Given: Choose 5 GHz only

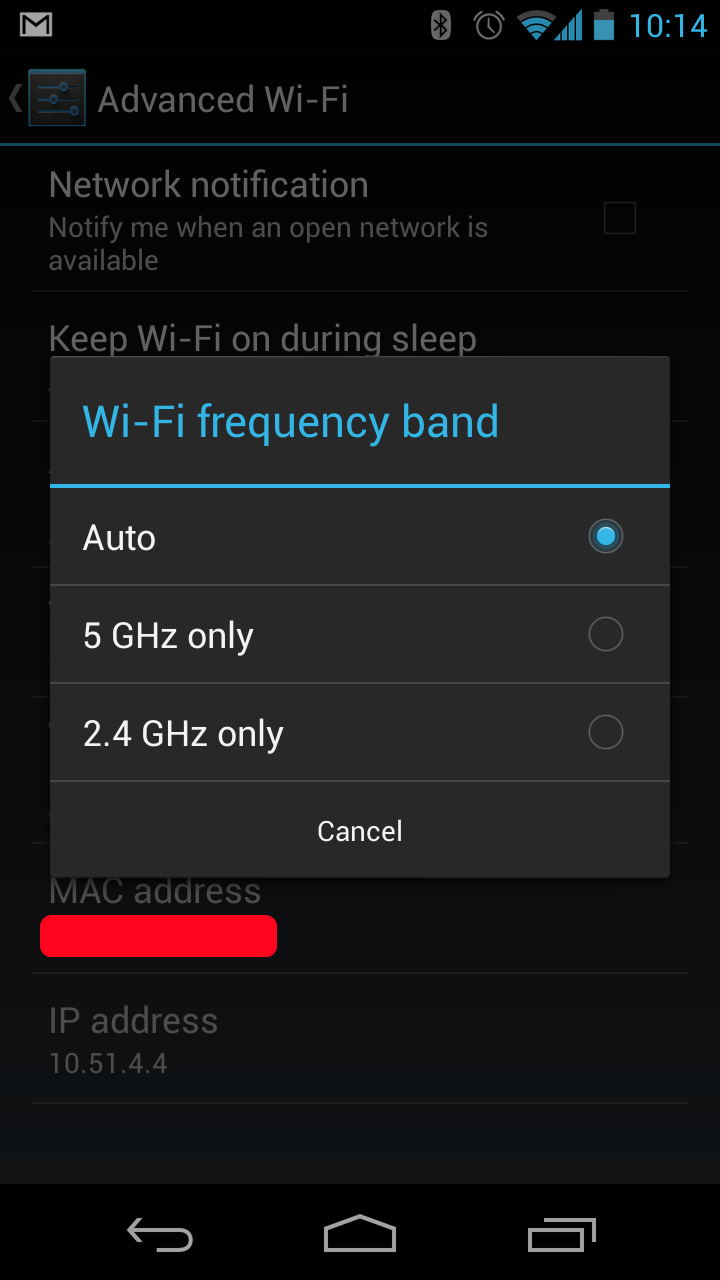Looking at the screenshot, I should coord(359,635).
